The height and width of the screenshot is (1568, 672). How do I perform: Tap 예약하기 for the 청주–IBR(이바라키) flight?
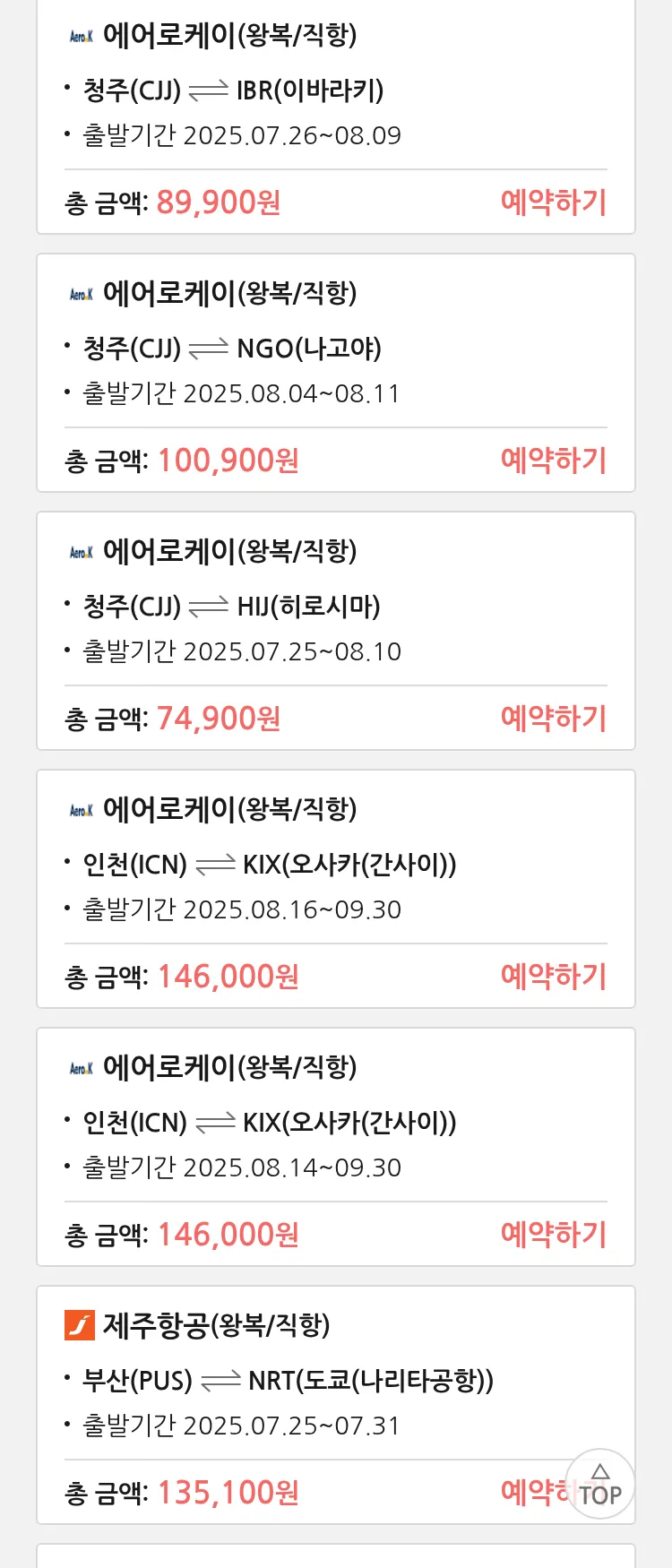click(553, 202)
